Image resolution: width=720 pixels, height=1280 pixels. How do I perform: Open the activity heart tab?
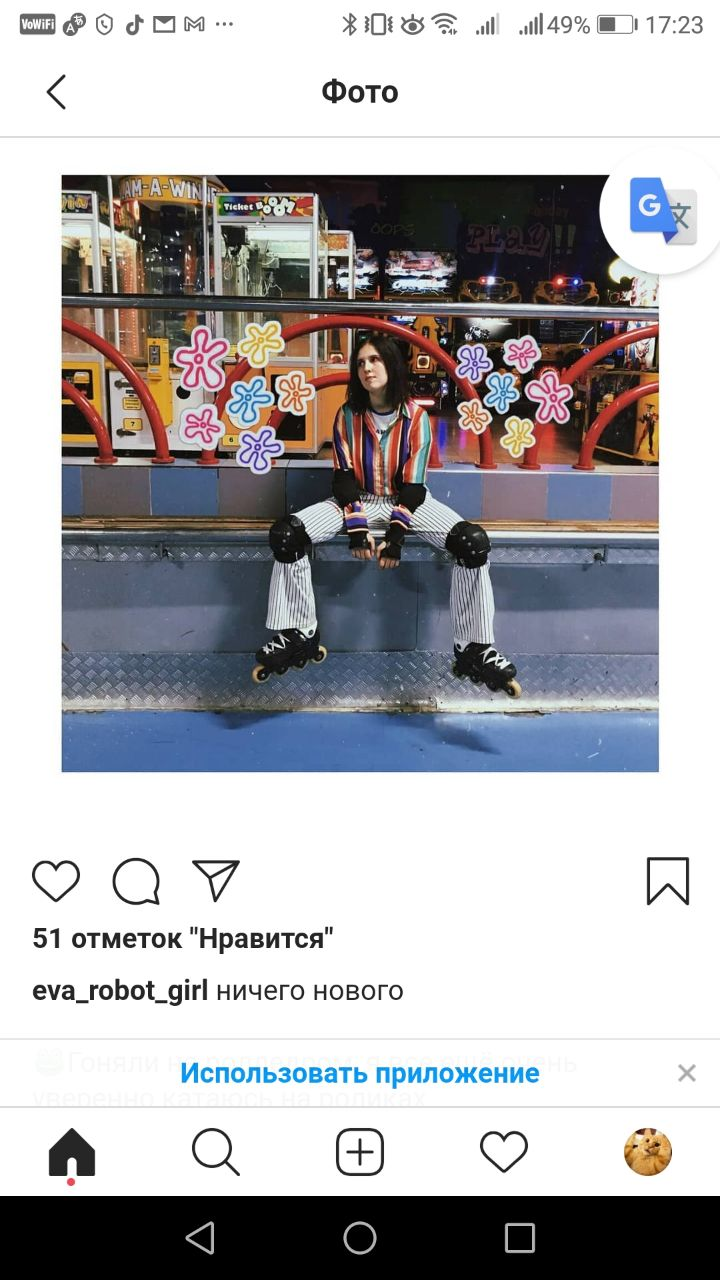coord(504,1152)
